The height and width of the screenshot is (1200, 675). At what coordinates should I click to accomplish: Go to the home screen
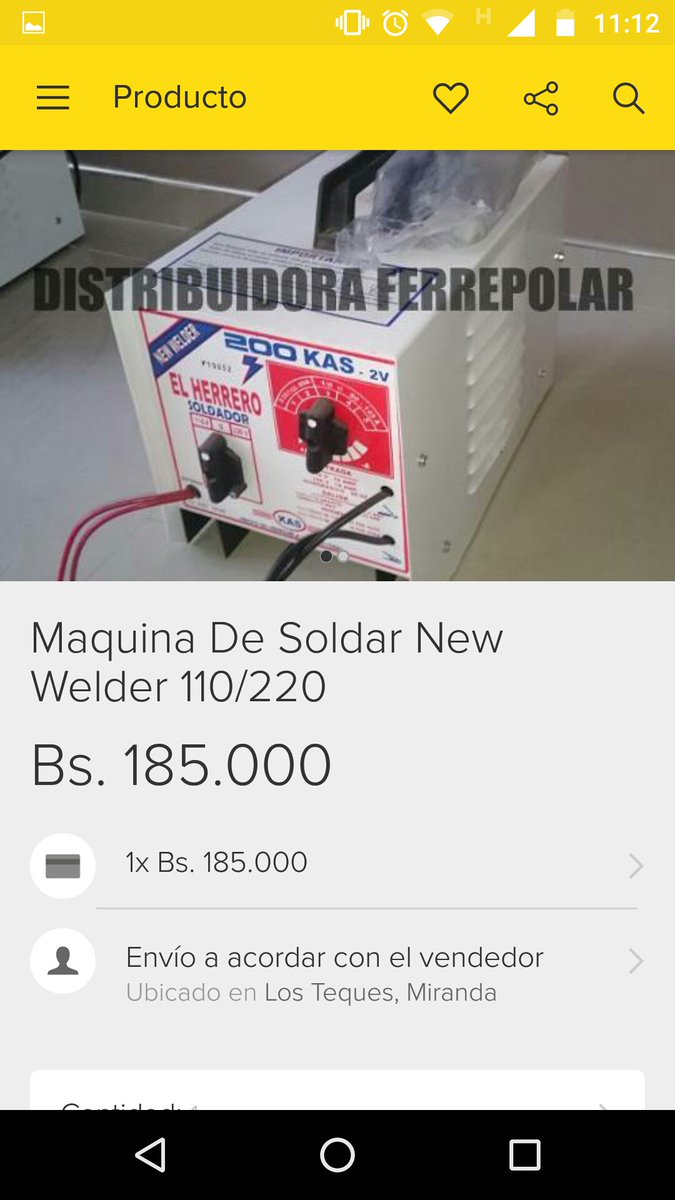tap(337, 1155)
